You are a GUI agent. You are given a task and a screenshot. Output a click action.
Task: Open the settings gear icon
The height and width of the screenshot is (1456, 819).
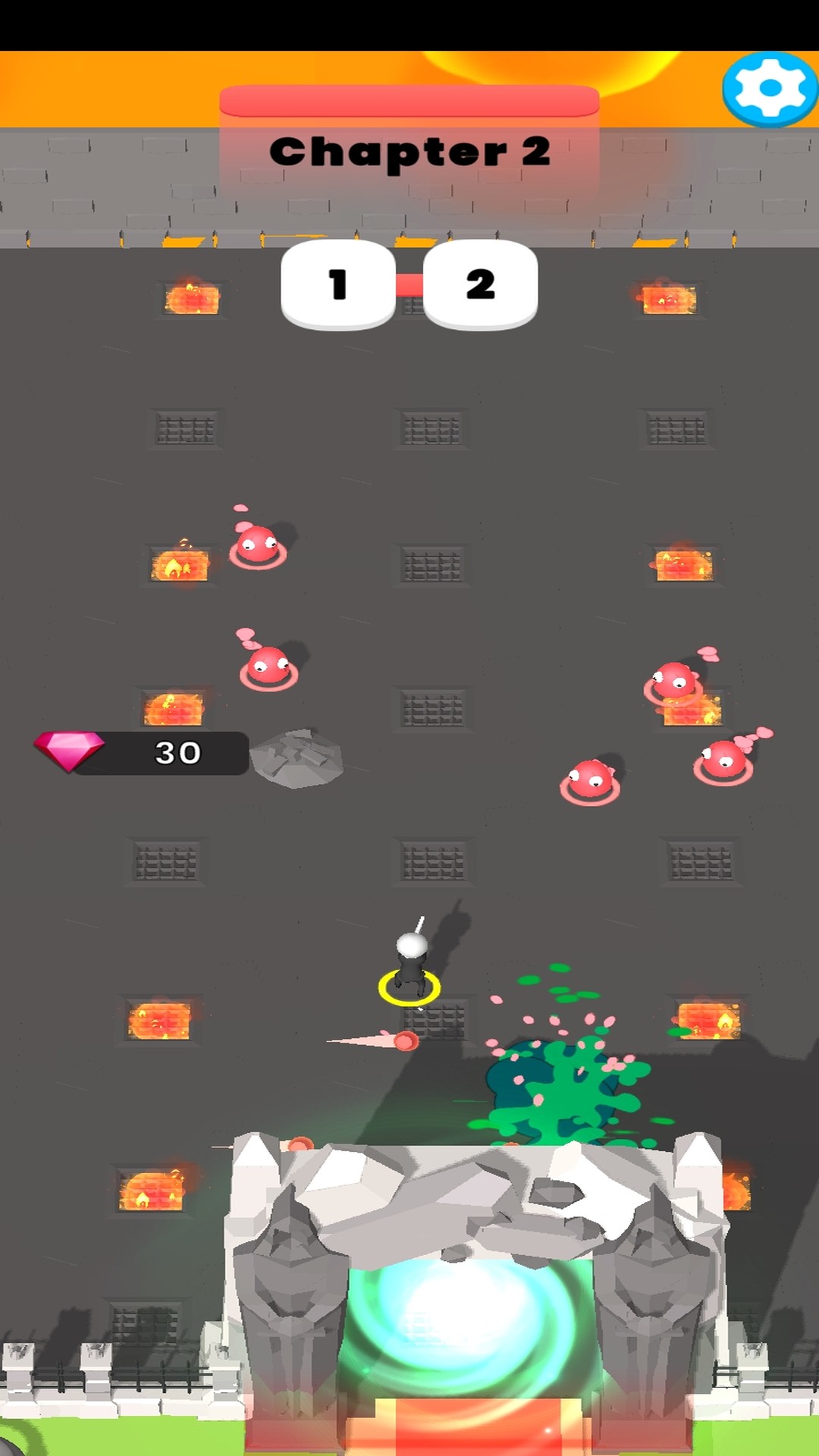[x=770, y=89]
